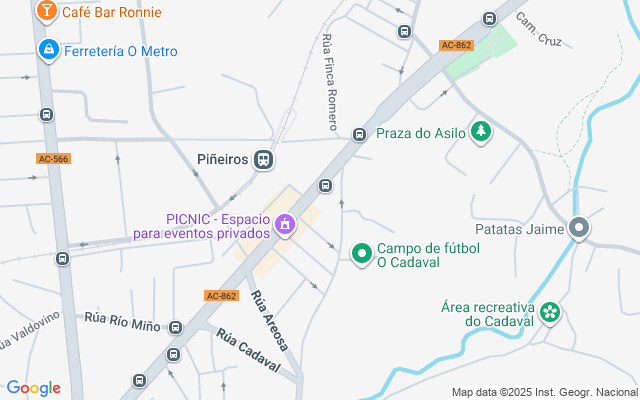Open PICNIC - Espacio para eventos privados marker
The height and width of the screenshot is (400, 640).
click(x=285, y=225)
